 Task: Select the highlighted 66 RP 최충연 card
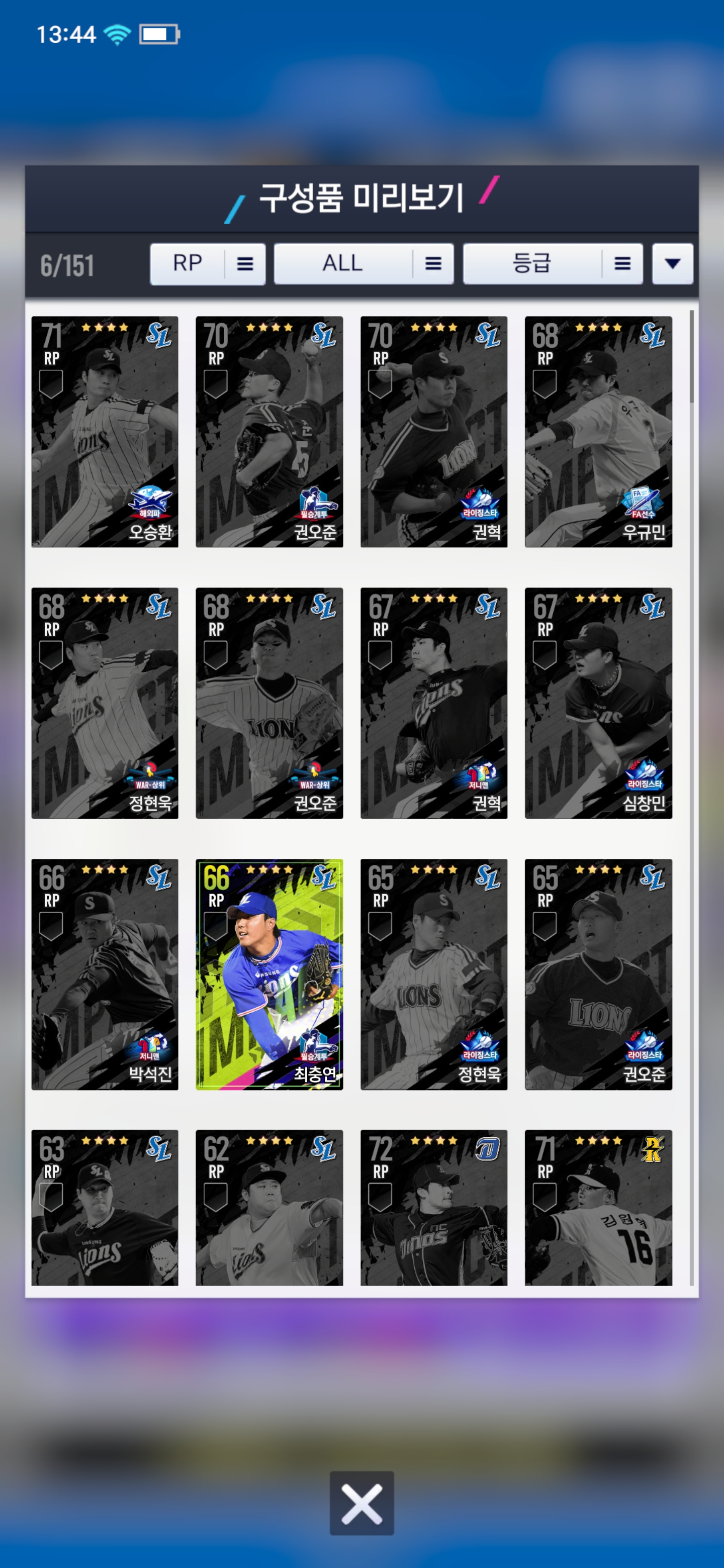coord(269,974)
